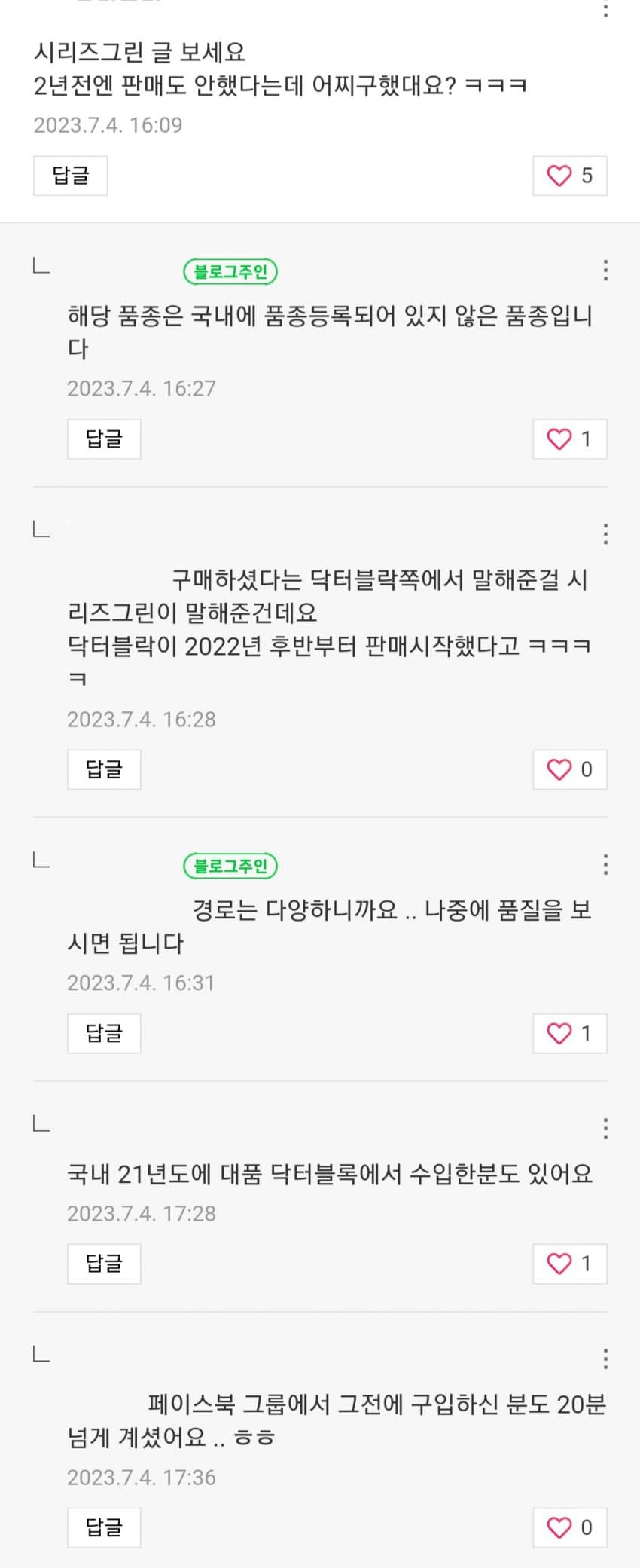Open more options on the 16:31 reply

coord(605,865)
